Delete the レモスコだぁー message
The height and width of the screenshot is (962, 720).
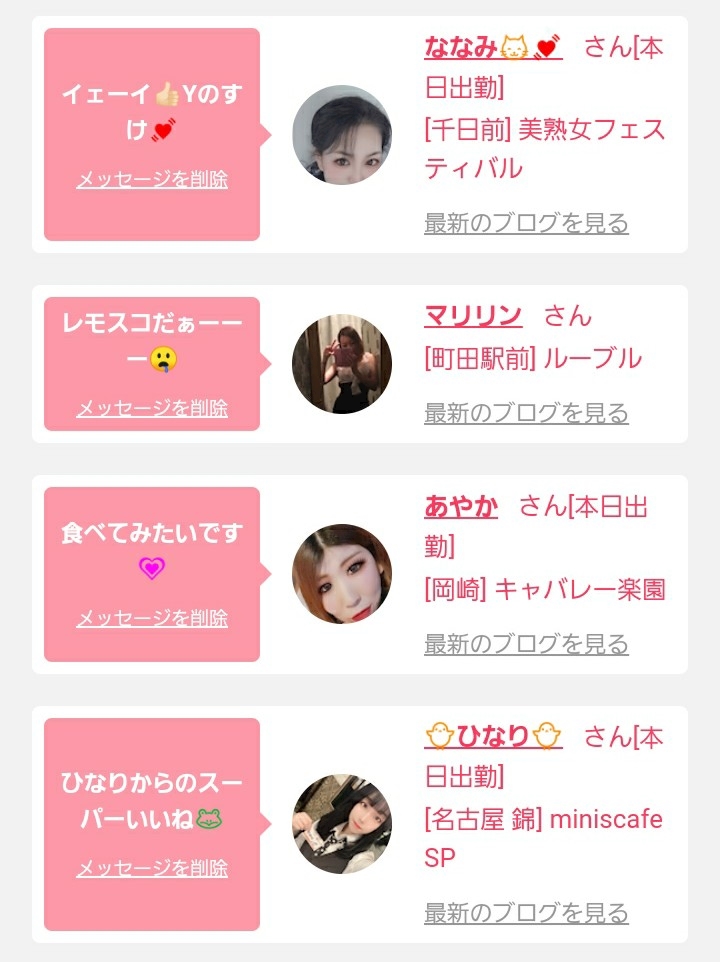point(152,409)
